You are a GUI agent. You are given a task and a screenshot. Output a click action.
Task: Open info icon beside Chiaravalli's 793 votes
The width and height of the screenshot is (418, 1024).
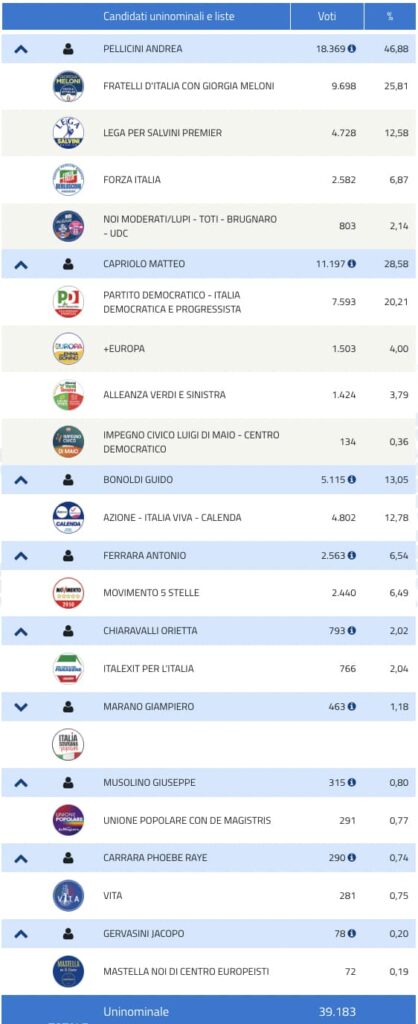tap(352, 632)
